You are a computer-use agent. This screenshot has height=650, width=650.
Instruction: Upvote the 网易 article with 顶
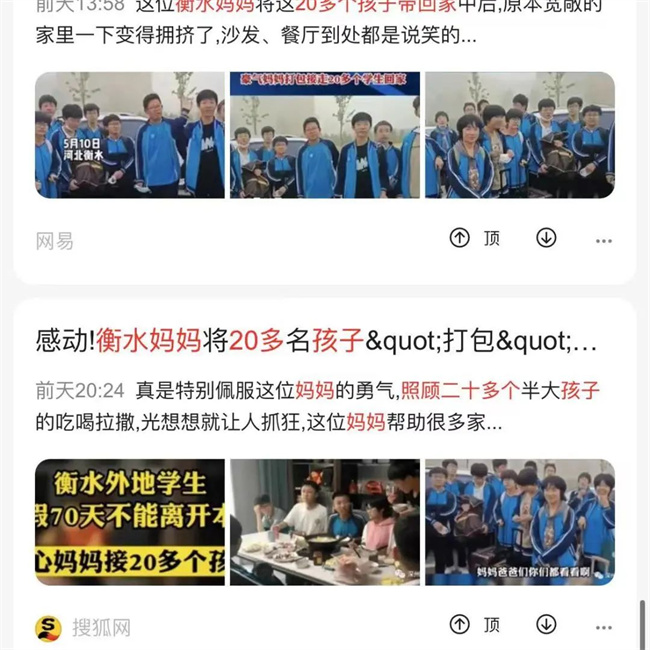point(474,238)
